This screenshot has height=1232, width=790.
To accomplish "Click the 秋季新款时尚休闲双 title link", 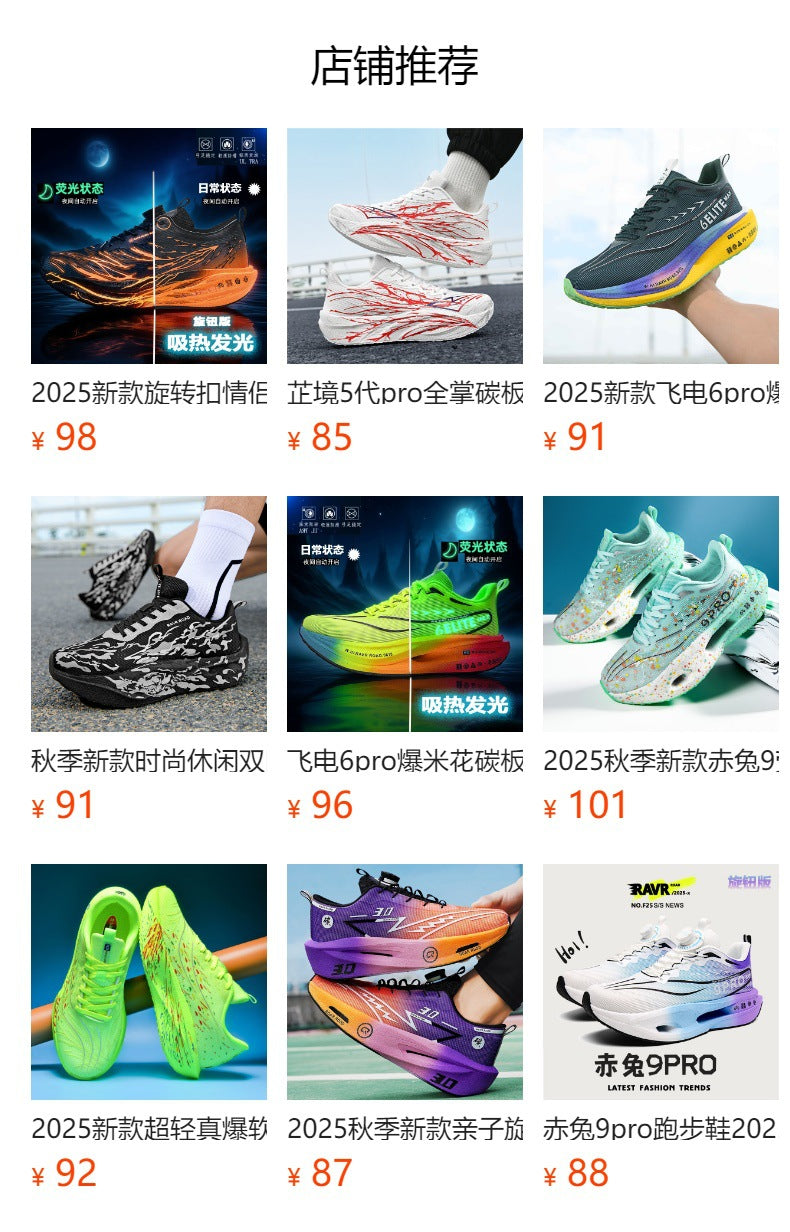I will (x=150, y=760).
